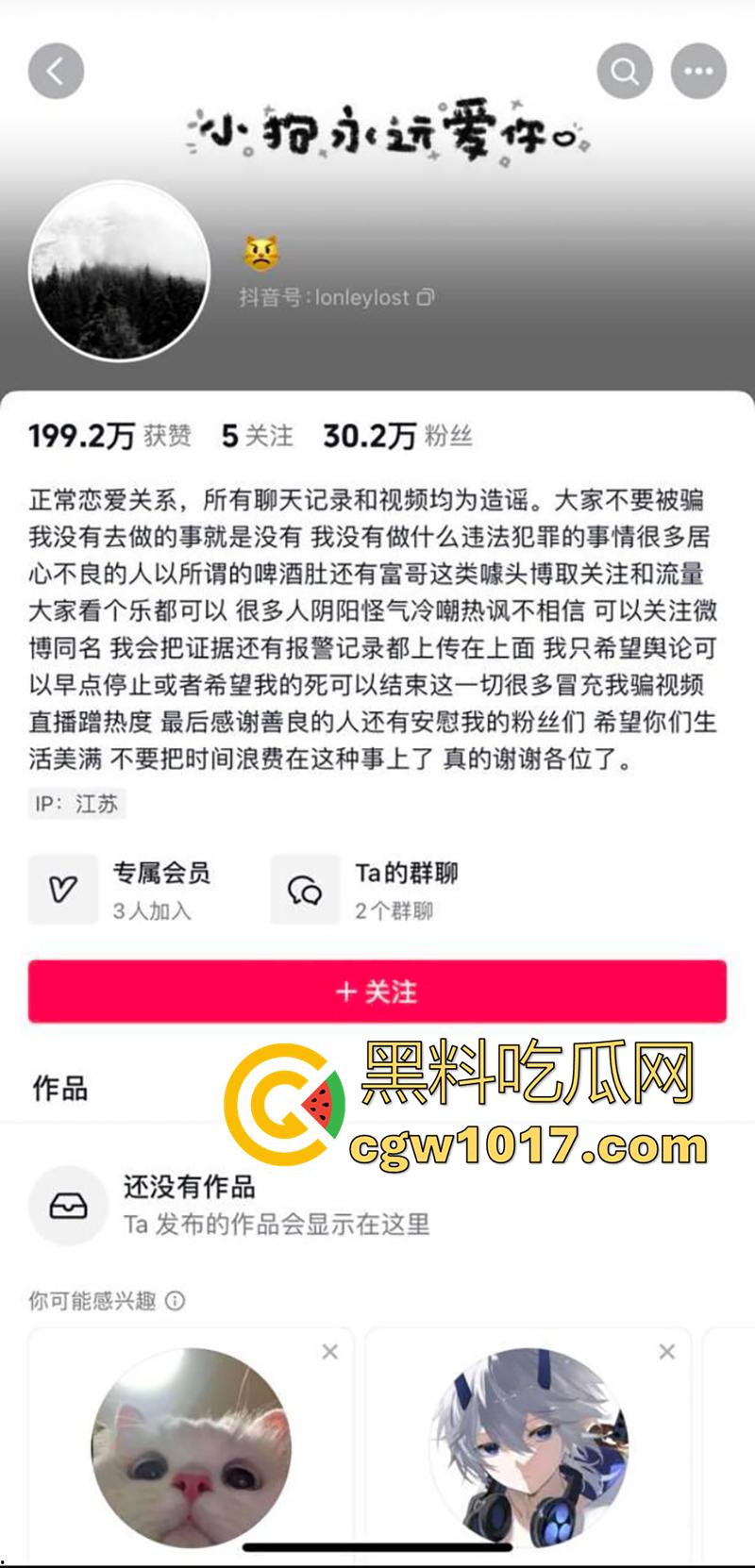The width and height of the screenshot is (755, 1568).
Task: Open the search on the profile page
Action: click(623, 71)
